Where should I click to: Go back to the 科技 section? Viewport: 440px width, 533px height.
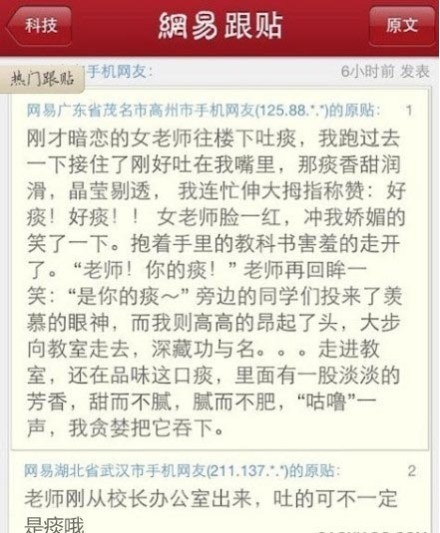tap(39, 26)
